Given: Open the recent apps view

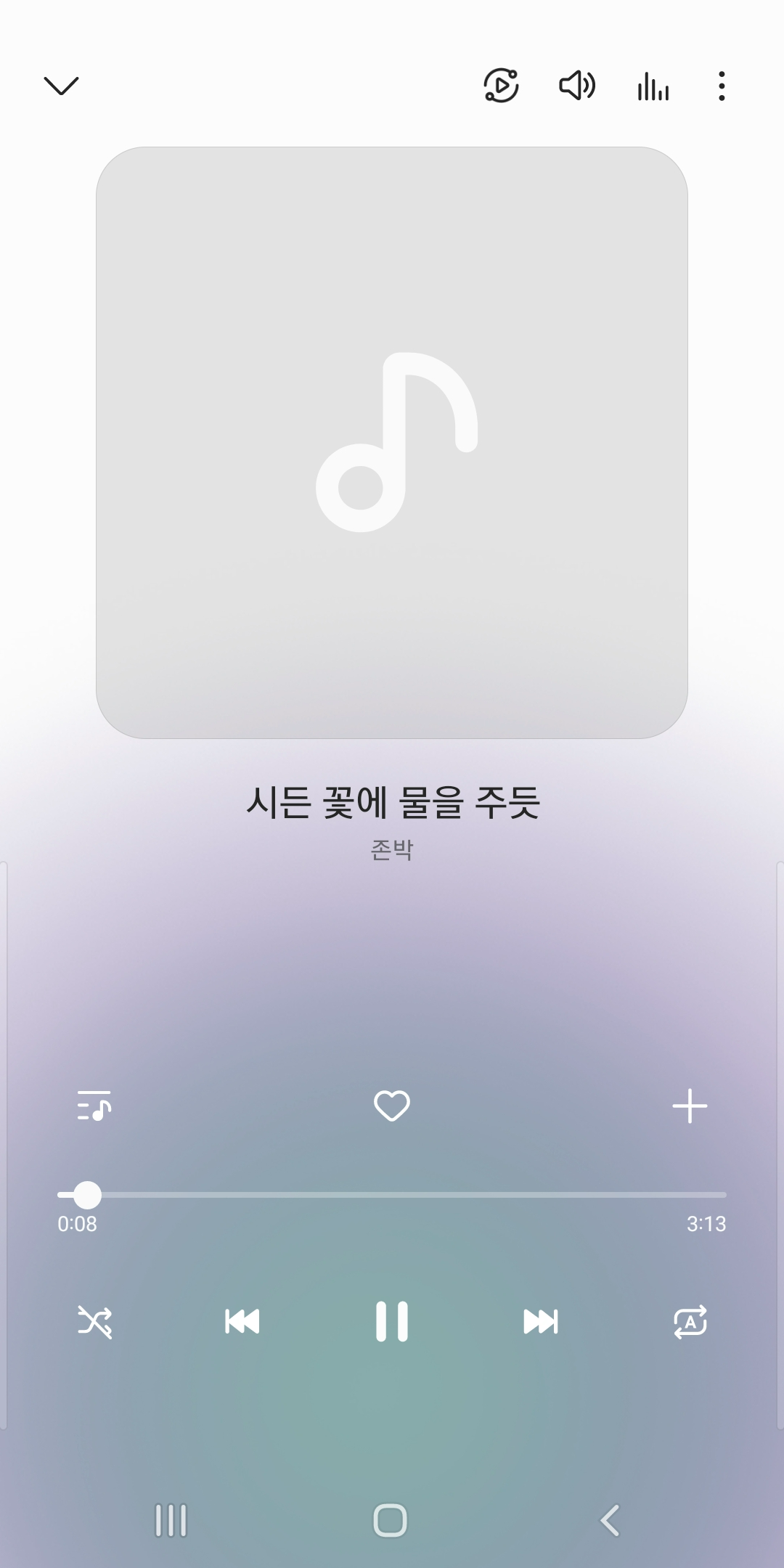Looking at the screenshot, I should click(x=171, y=1520).
